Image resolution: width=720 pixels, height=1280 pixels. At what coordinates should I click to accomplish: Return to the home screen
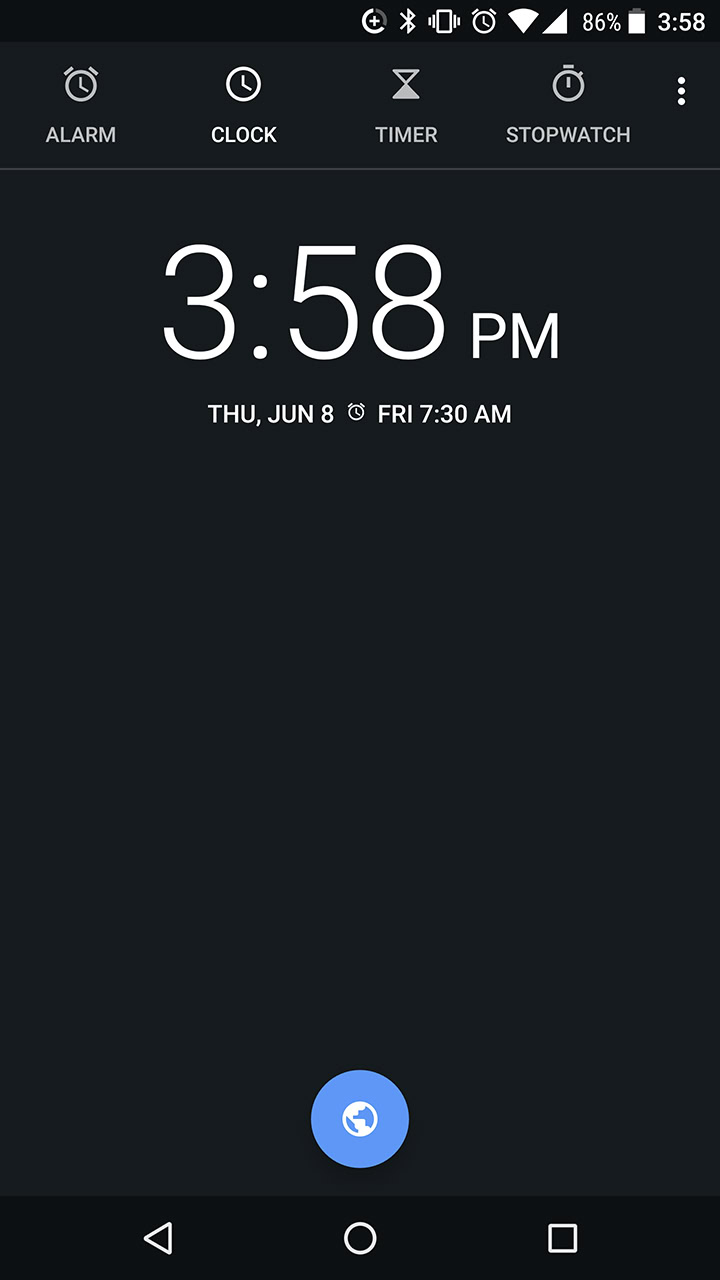click(x=360, y=1238)
